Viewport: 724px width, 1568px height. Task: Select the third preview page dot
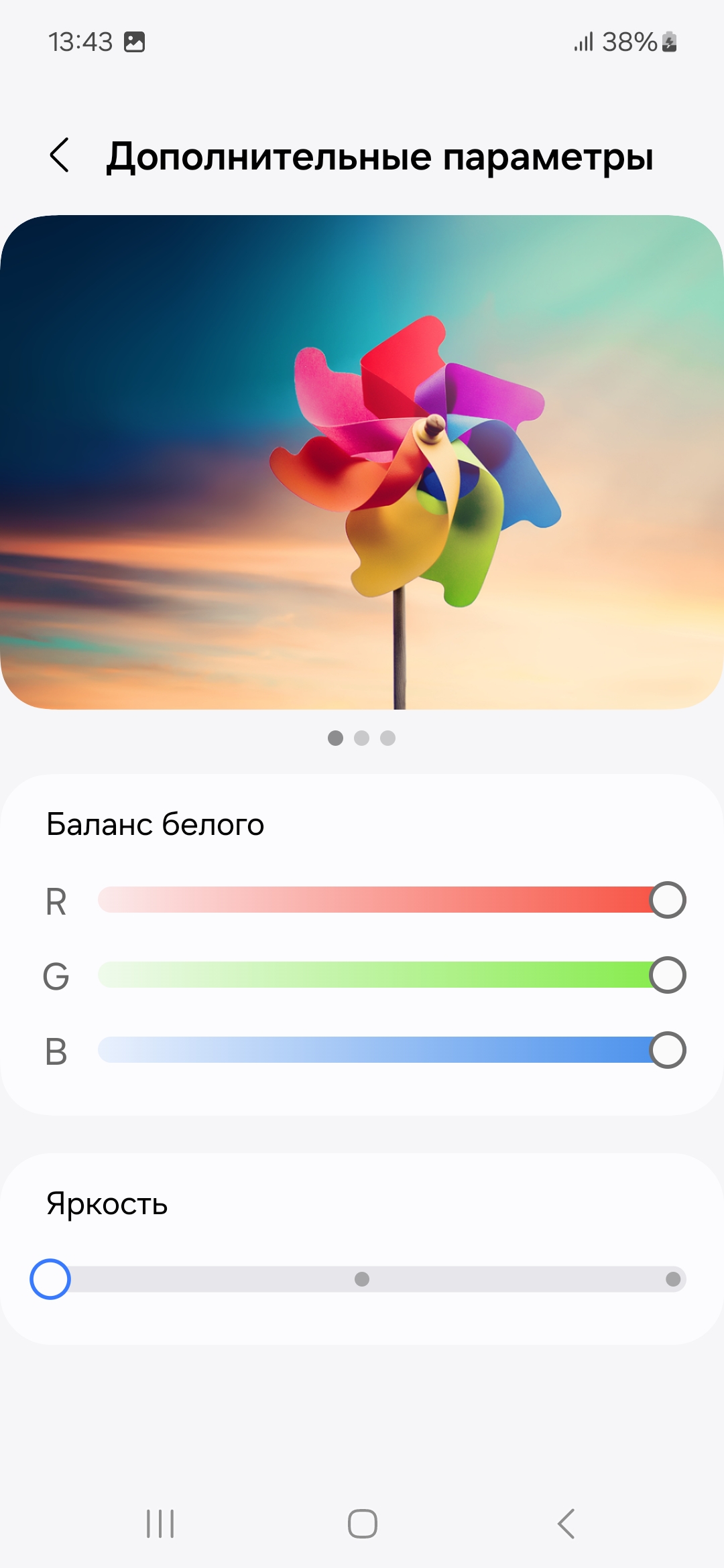pyautogui.click(x=387, y=738)
